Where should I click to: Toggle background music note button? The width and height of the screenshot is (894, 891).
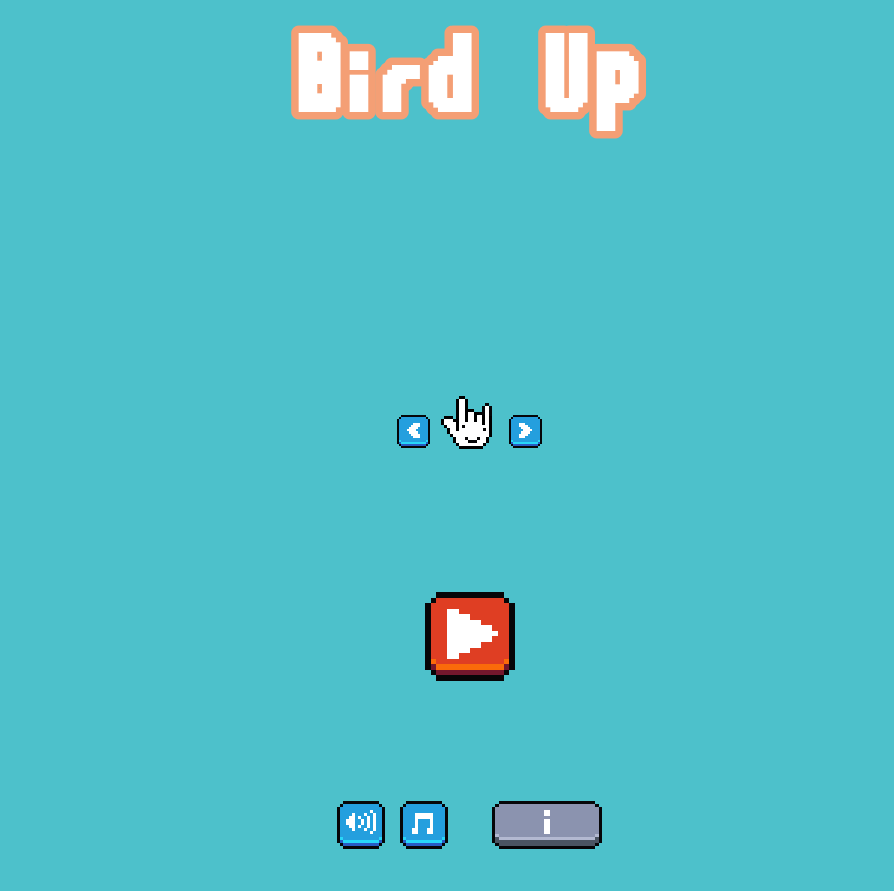(424, 824)
